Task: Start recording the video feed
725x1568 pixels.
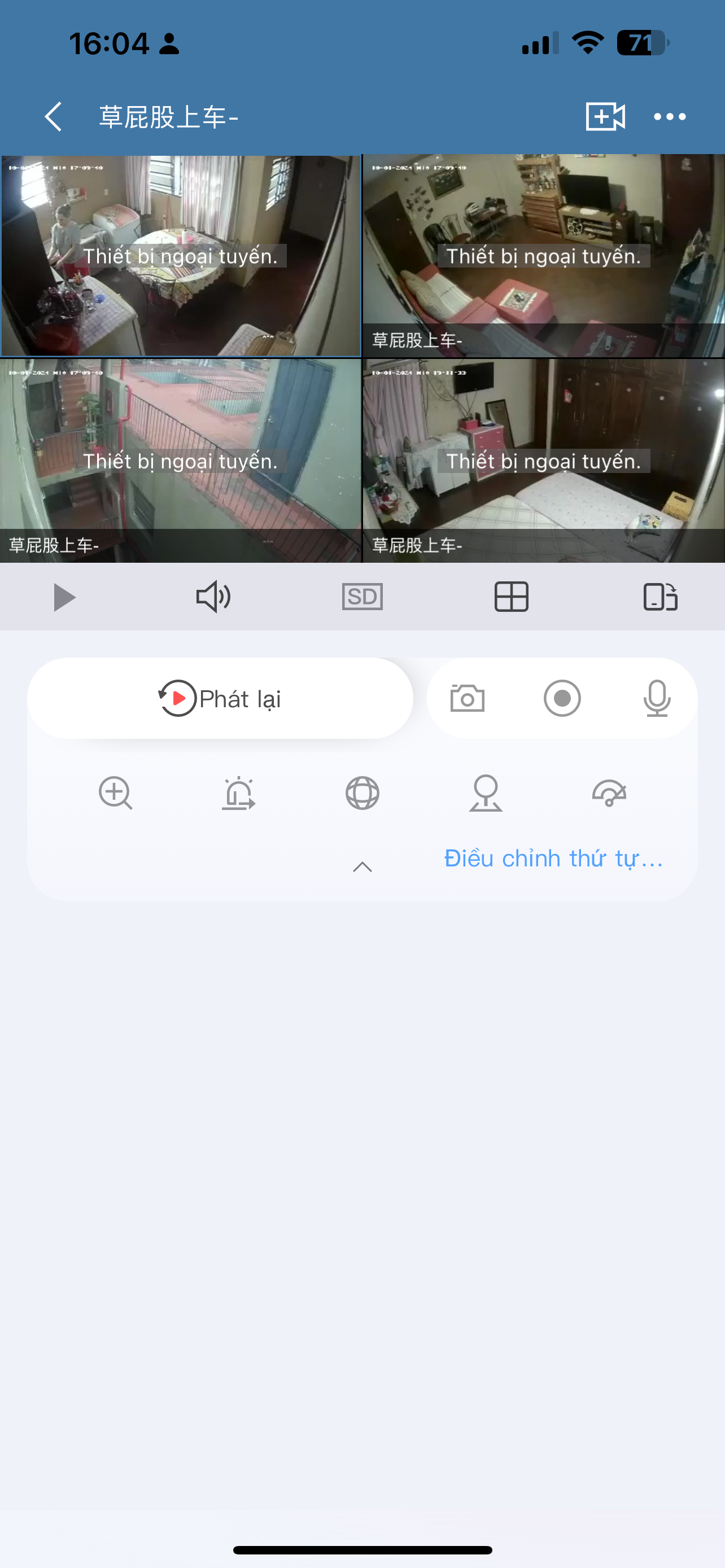Action: pyautogui.click(x=562, y=698)
